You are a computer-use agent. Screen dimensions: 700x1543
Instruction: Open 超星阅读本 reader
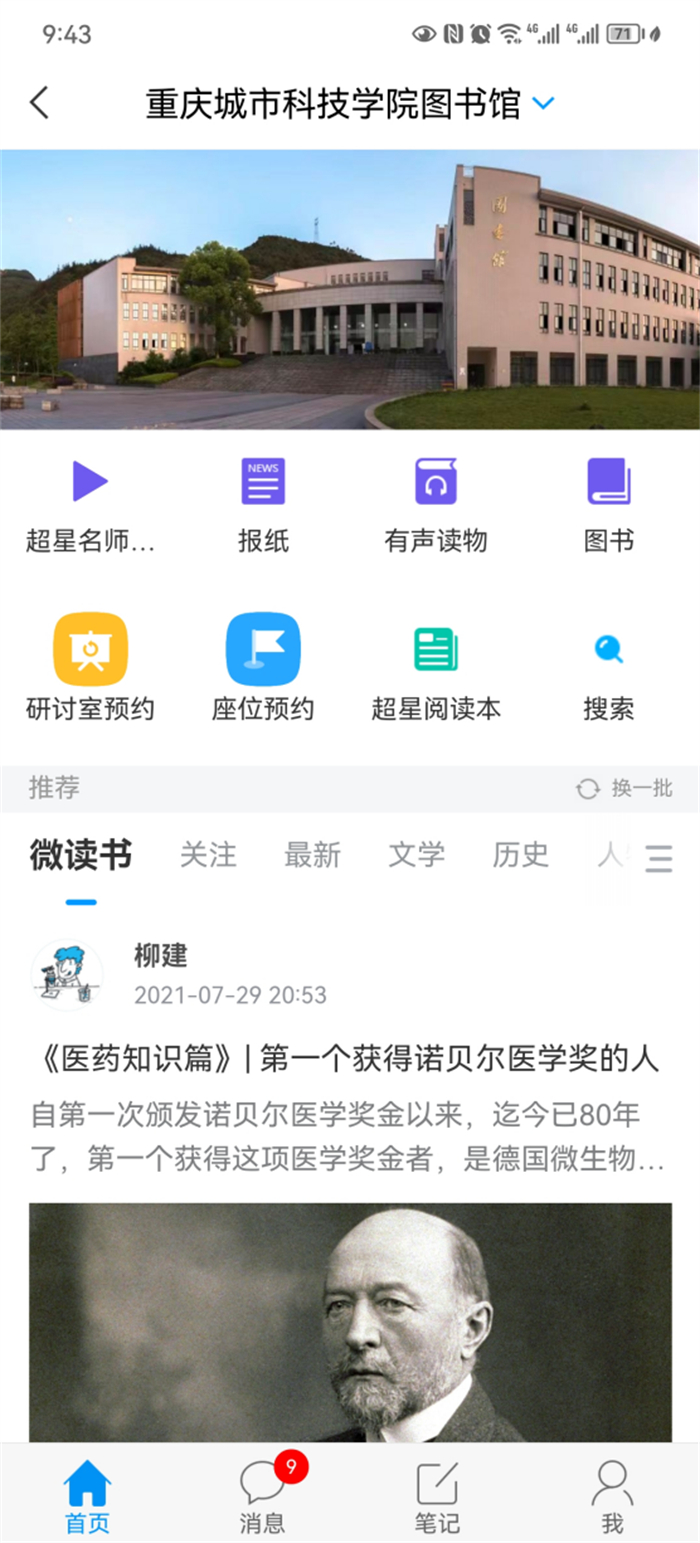coord(436,668)
